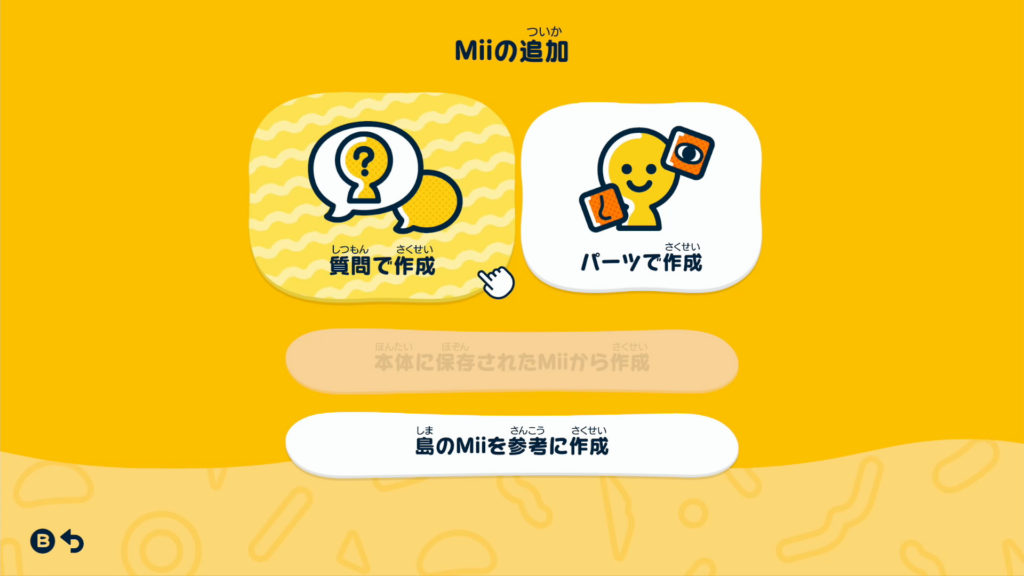The height and width of the screenshot is (576, 1024).
Task: Go back with the B return button
Action: [57, 541]
